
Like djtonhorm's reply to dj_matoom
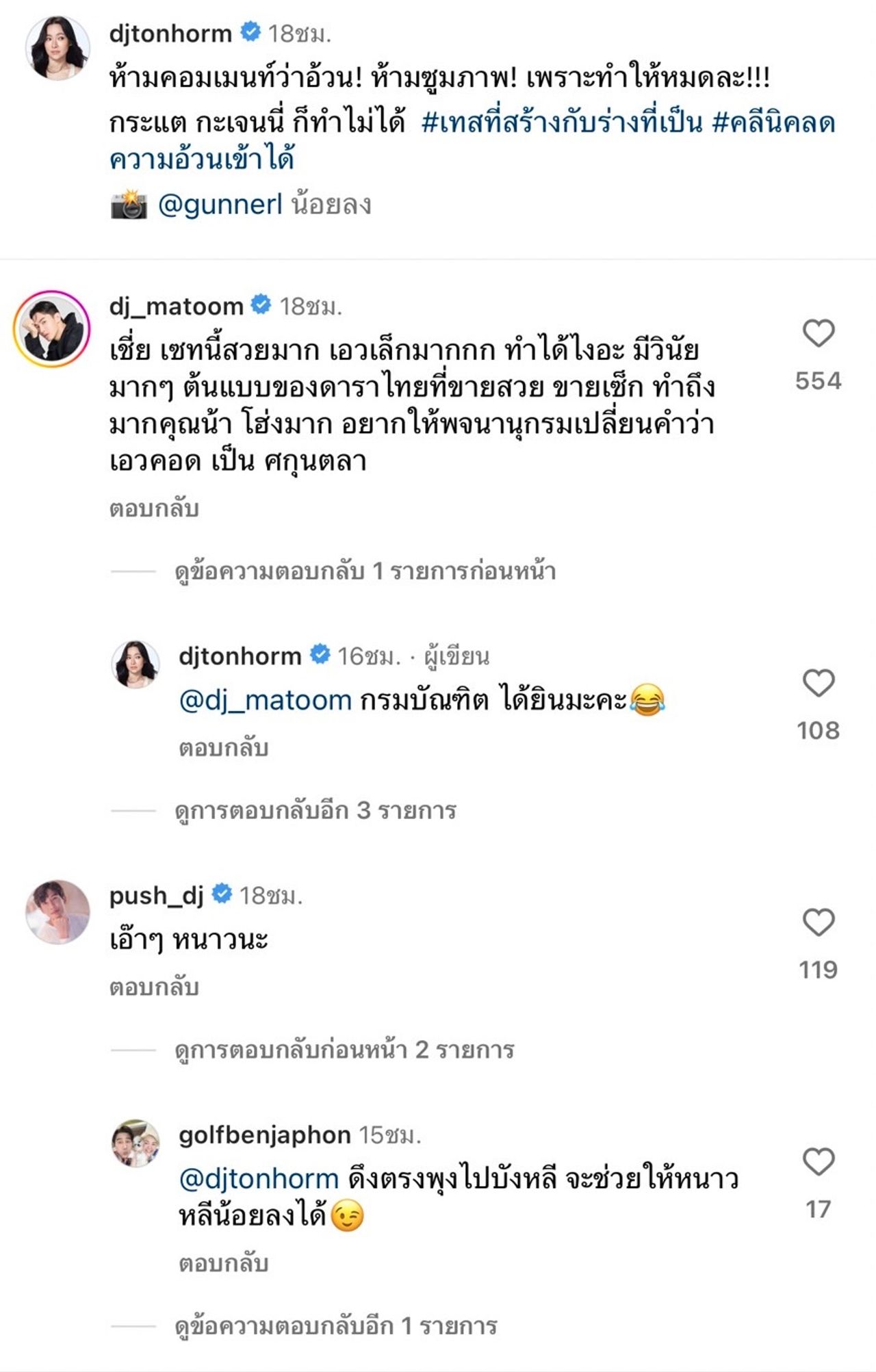click(x=818, y=684)
